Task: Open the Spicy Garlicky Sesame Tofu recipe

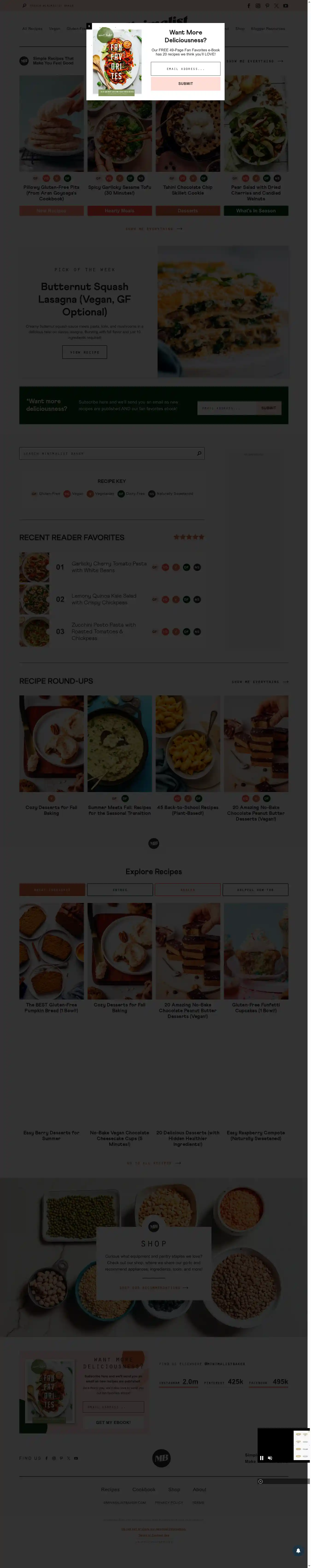Action: tap(120, 190)
